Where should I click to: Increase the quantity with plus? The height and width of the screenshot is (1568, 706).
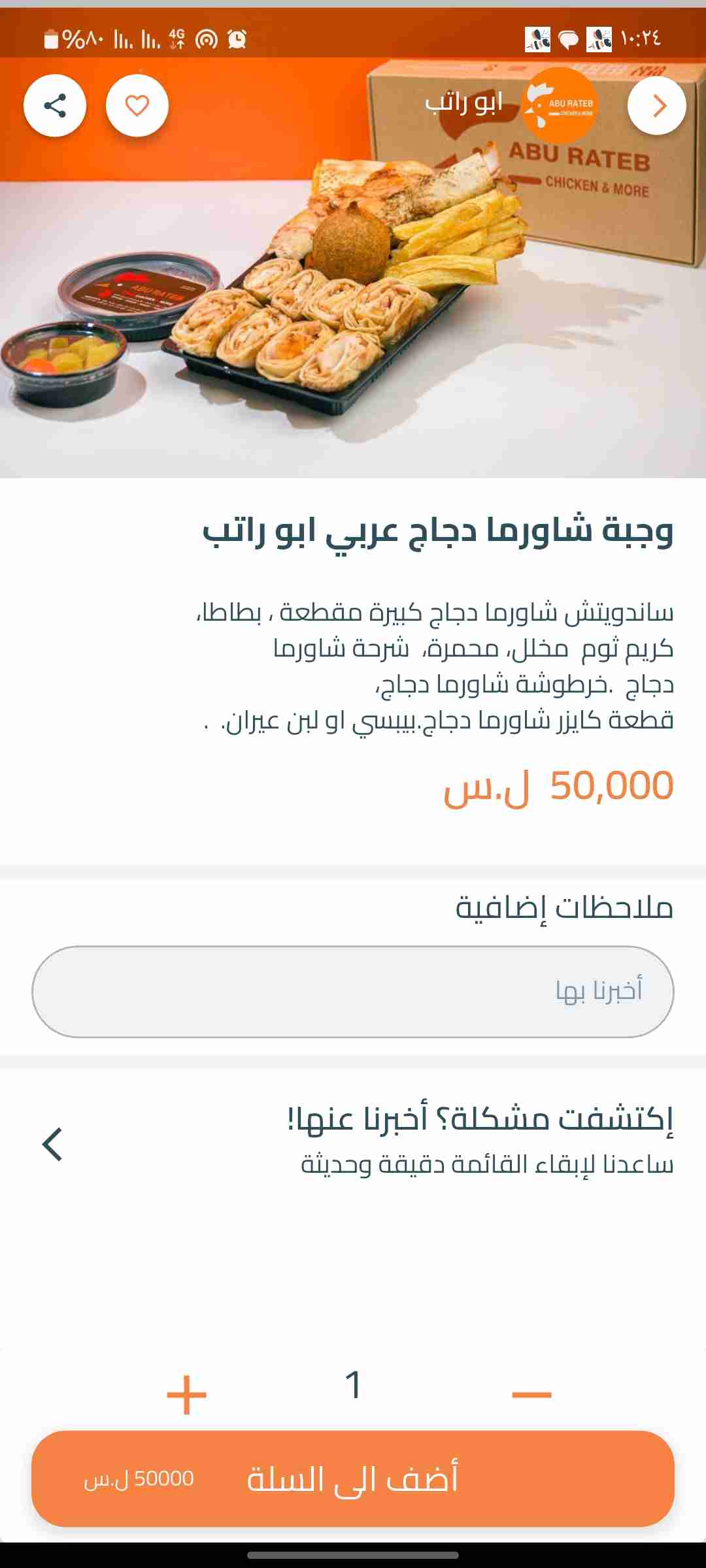[187, 1394]
